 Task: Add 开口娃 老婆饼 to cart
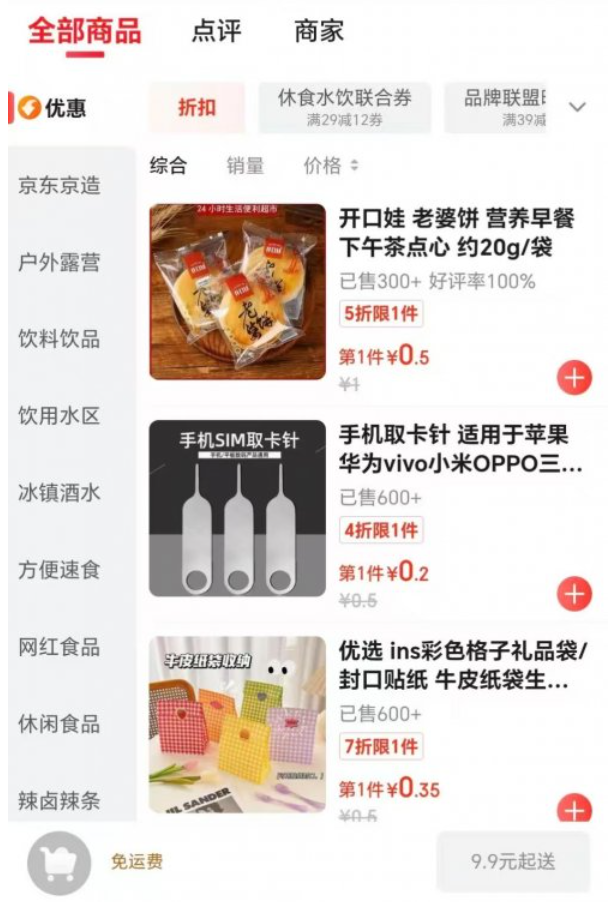pos(574,378)
